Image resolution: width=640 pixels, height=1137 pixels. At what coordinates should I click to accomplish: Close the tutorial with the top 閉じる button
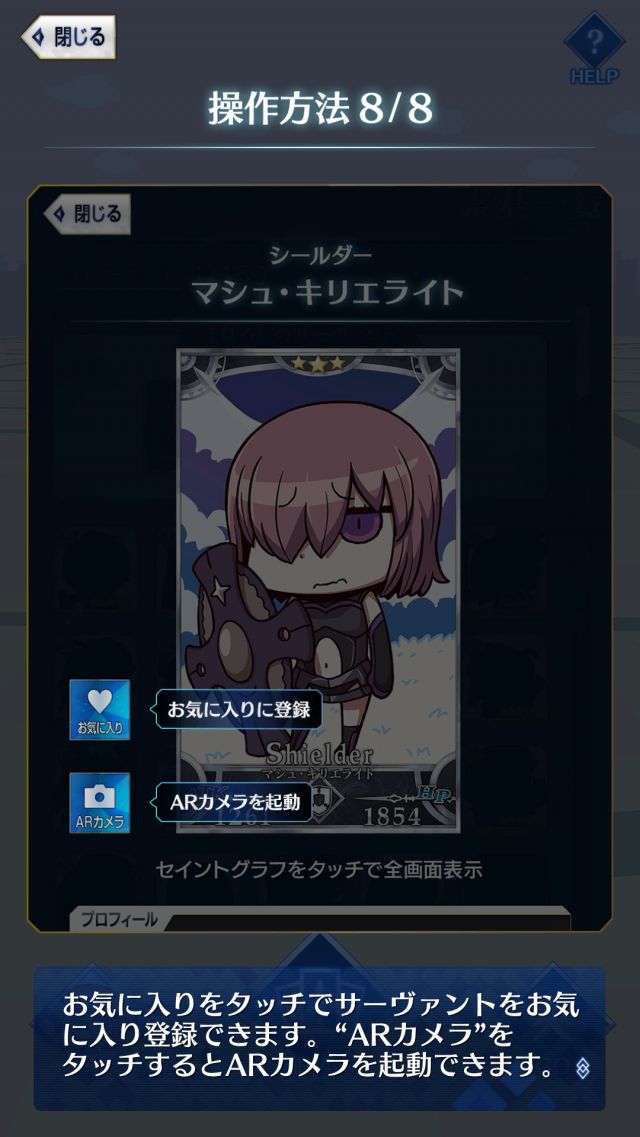tap(68, 38)
